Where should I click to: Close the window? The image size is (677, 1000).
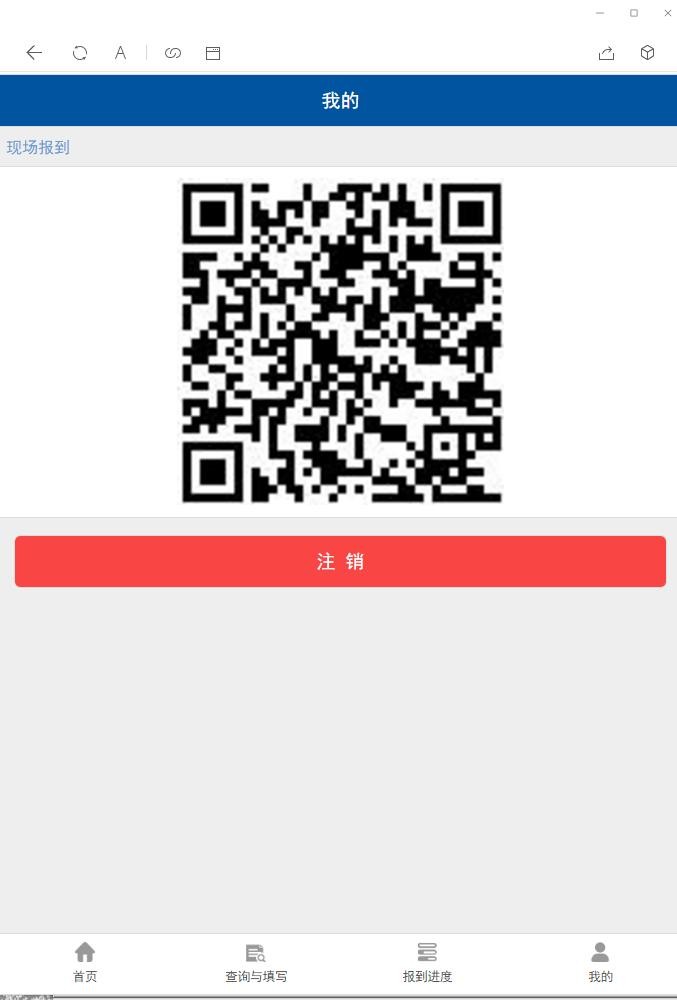667,13
